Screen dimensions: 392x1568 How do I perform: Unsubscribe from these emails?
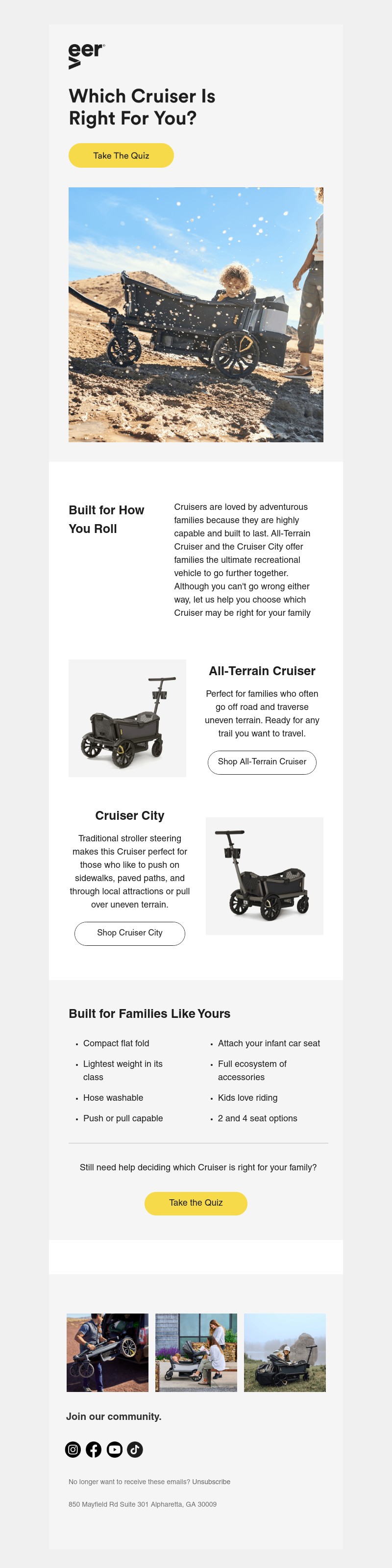point(211,1482)
